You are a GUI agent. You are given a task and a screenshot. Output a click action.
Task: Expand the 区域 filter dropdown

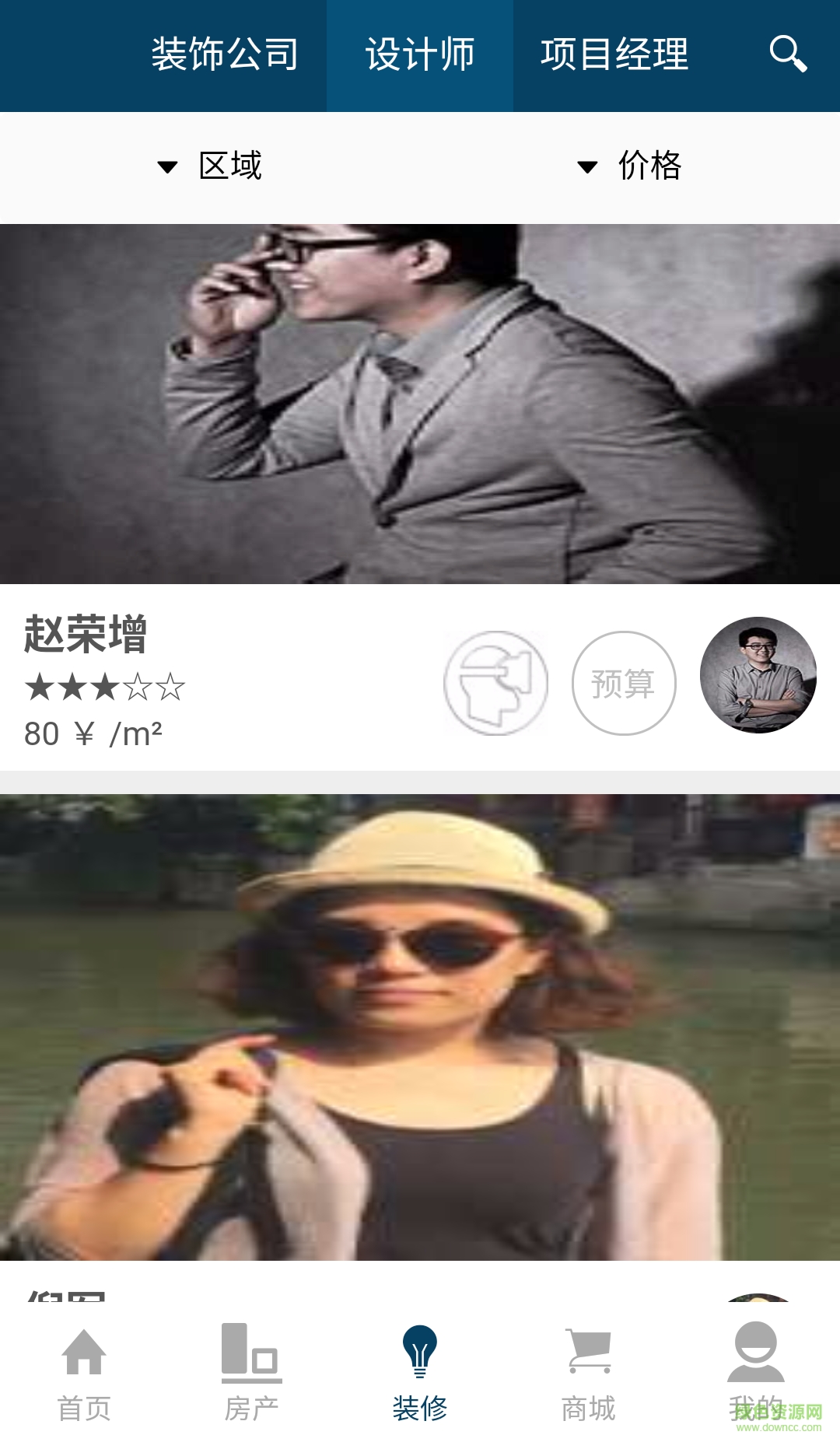pos(210,166)
